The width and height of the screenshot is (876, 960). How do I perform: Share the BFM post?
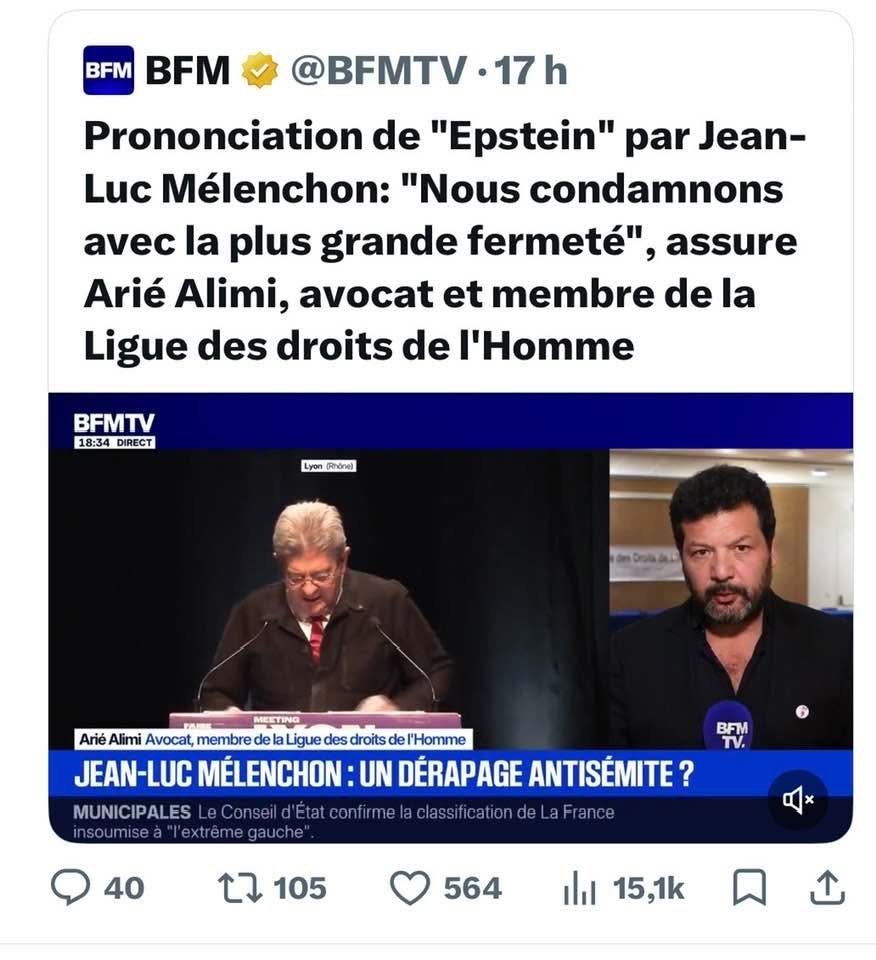click(831, 887)
